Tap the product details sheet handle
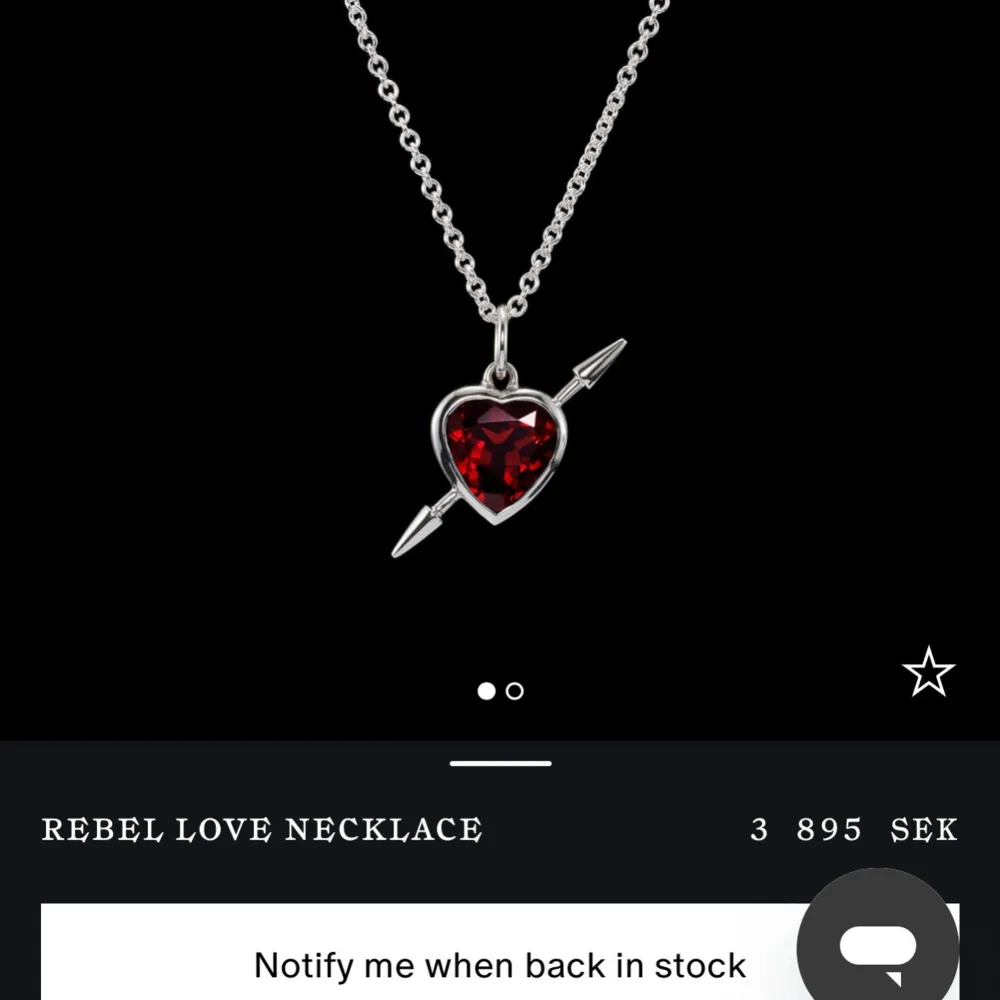The image size is (1000, 1000). pos(500,764)
